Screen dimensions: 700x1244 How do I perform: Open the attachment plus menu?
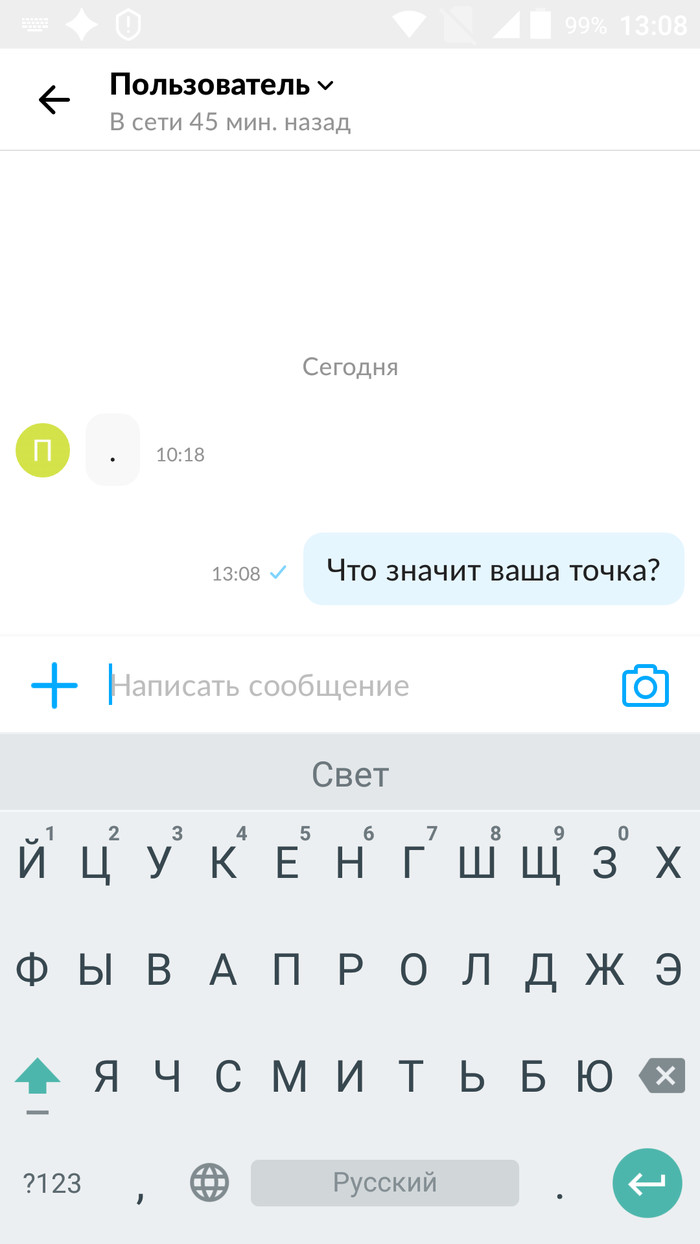point(54,686)
